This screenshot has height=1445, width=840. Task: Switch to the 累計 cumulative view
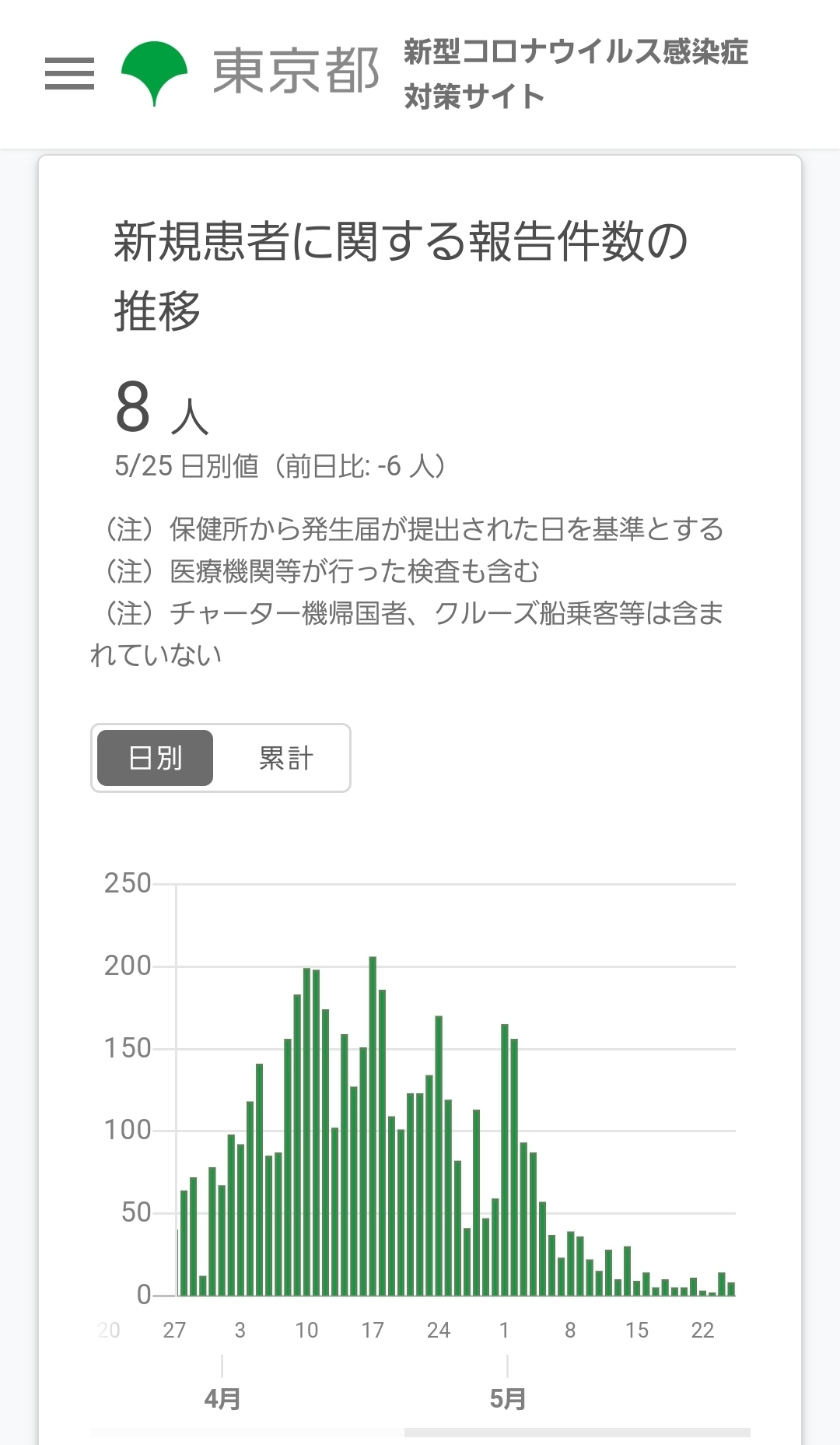285,758
